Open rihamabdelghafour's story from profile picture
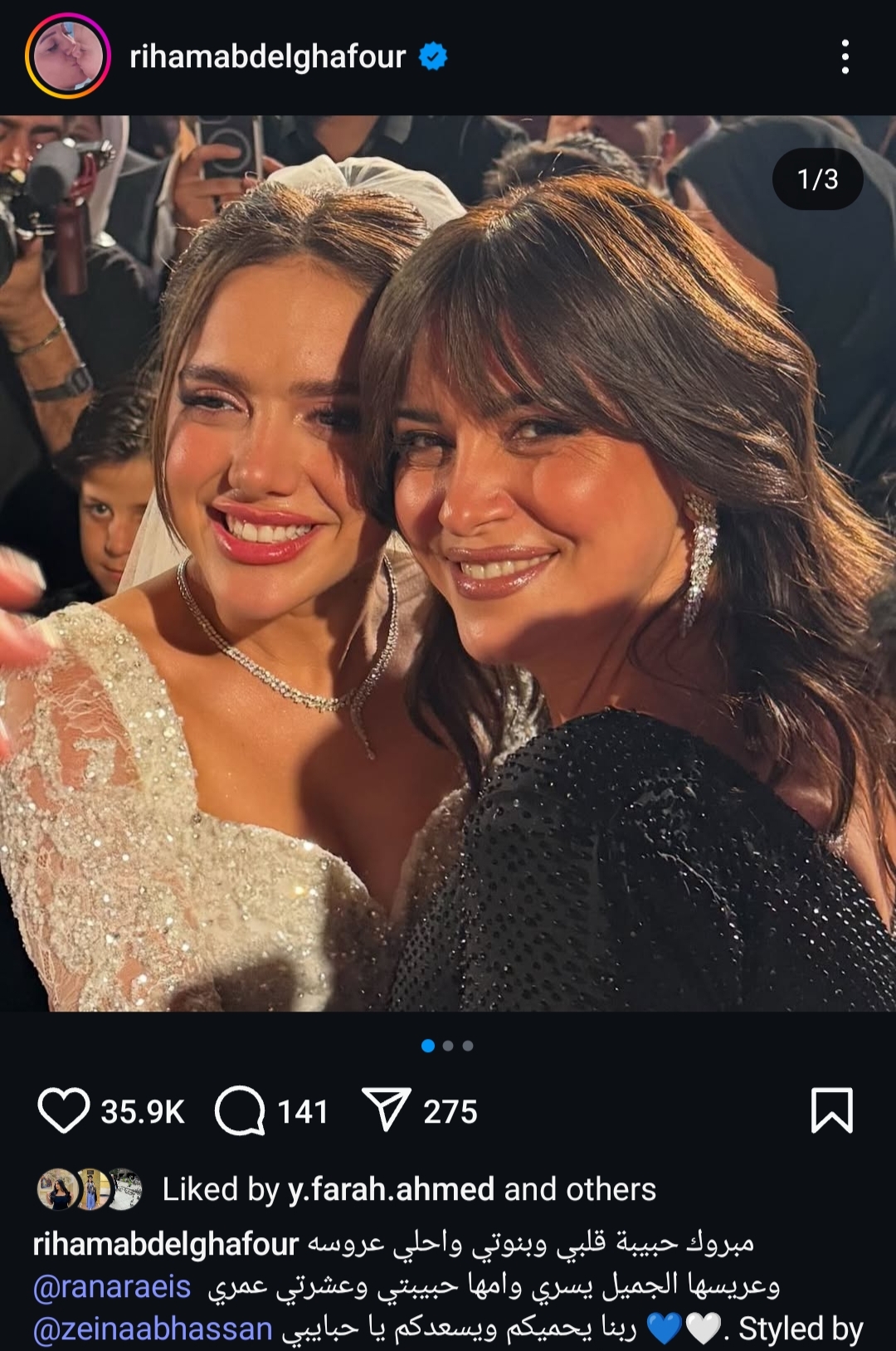 click(x=68, y=56)
